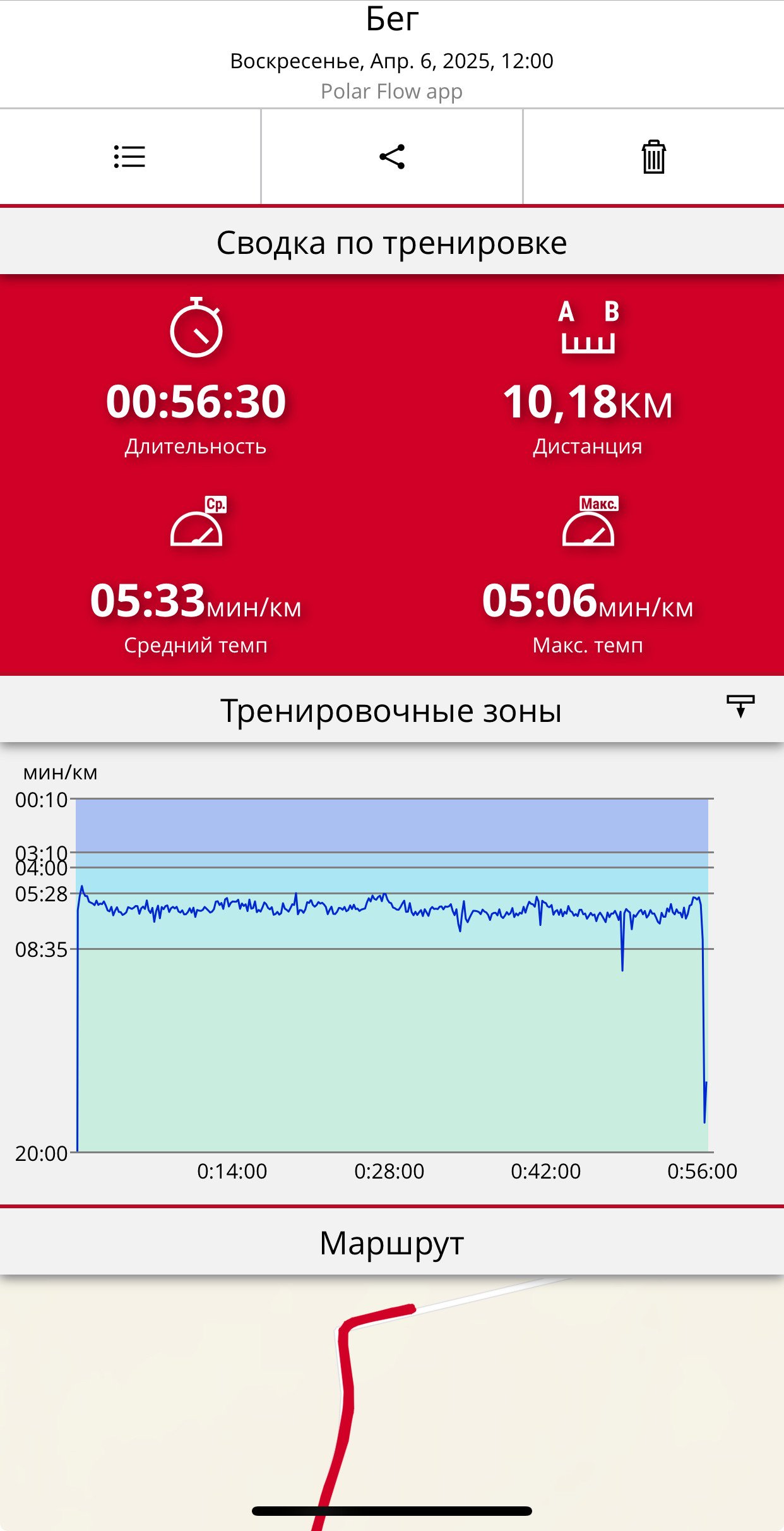
Task: Share this running workout
Action: pos(392,157)
